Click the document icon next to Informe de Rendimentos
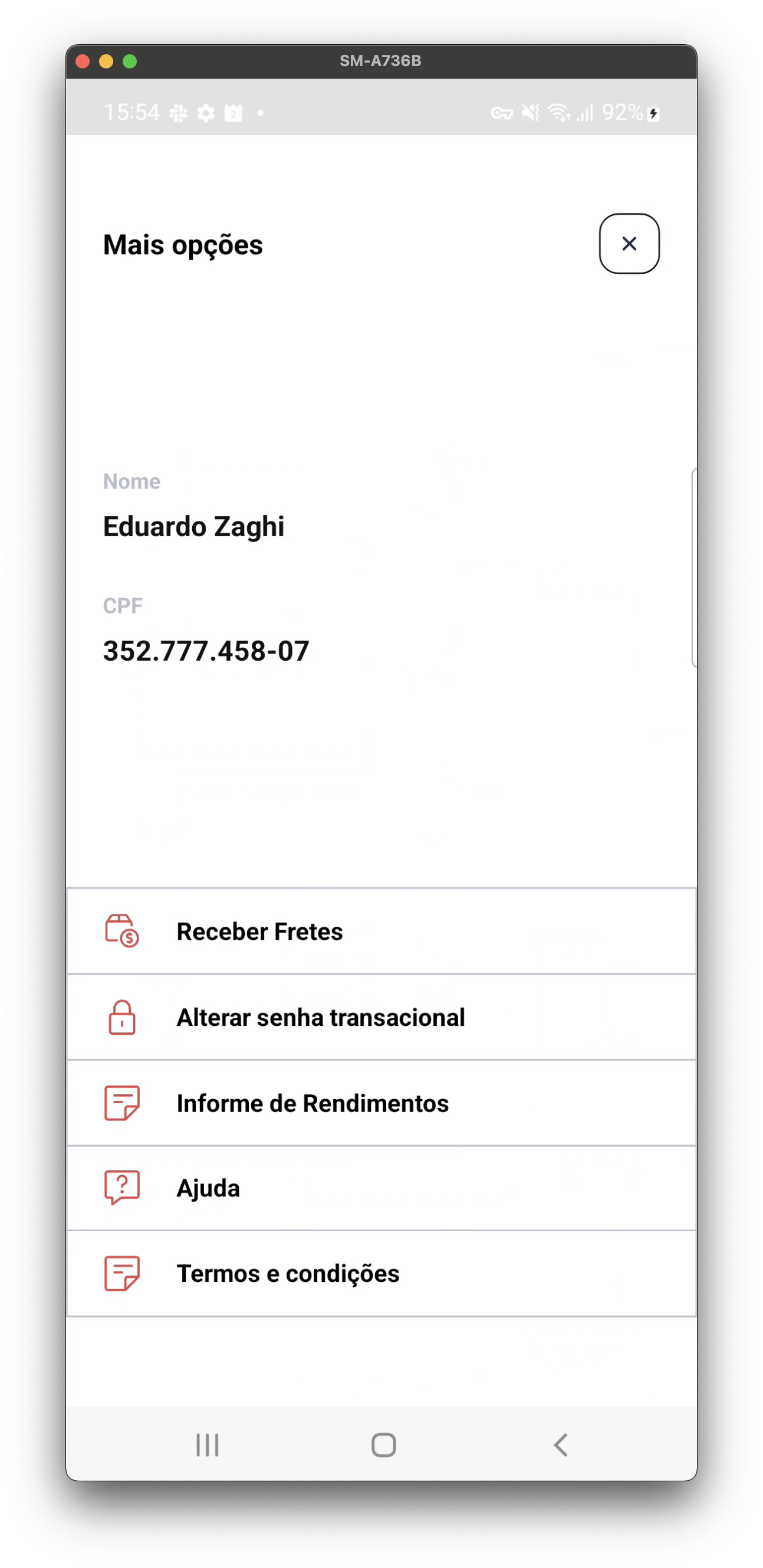763x1568 pixels. (121, 1103)
